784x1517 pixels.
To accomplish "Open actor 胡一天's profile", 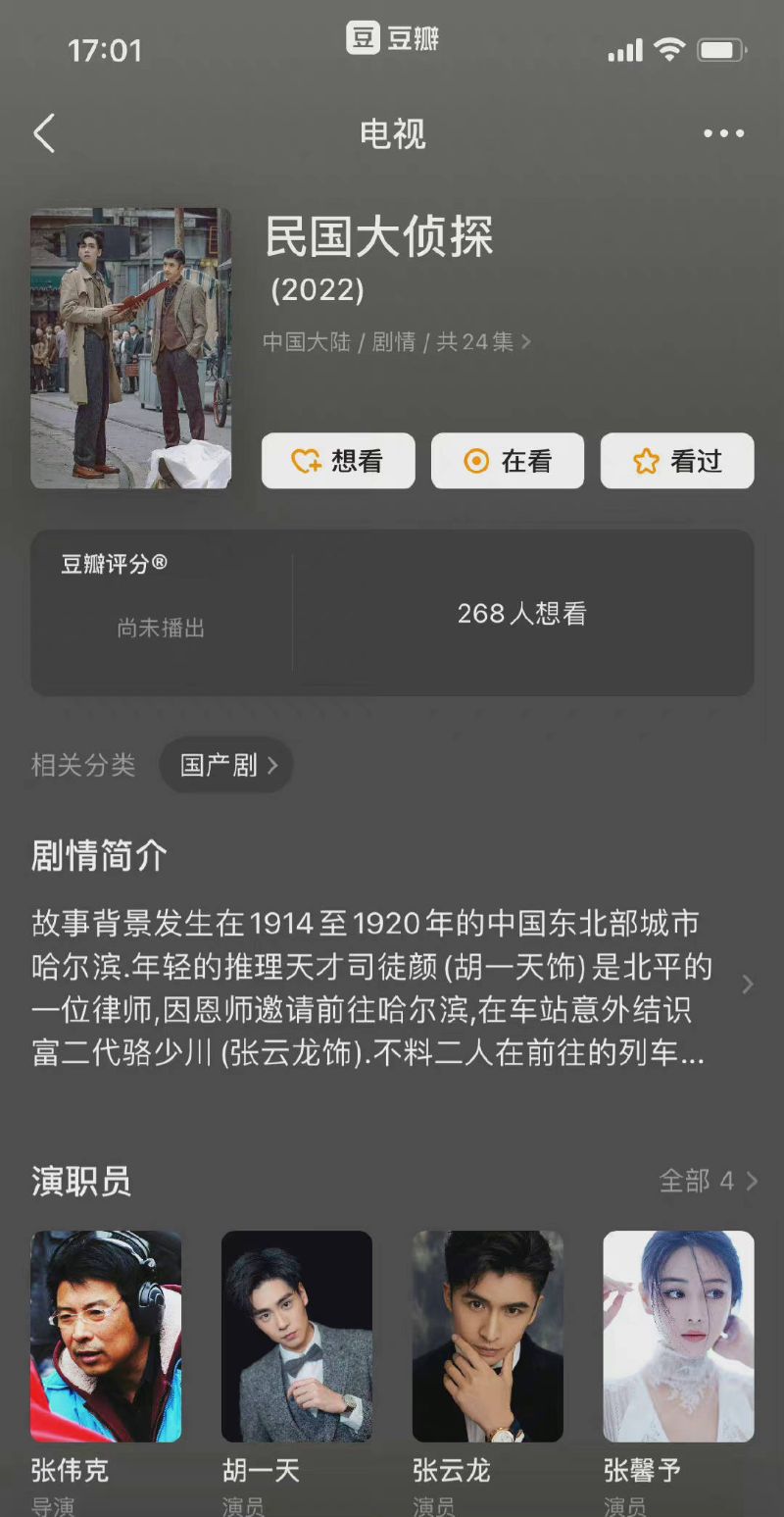I will tap(297, 1336).
